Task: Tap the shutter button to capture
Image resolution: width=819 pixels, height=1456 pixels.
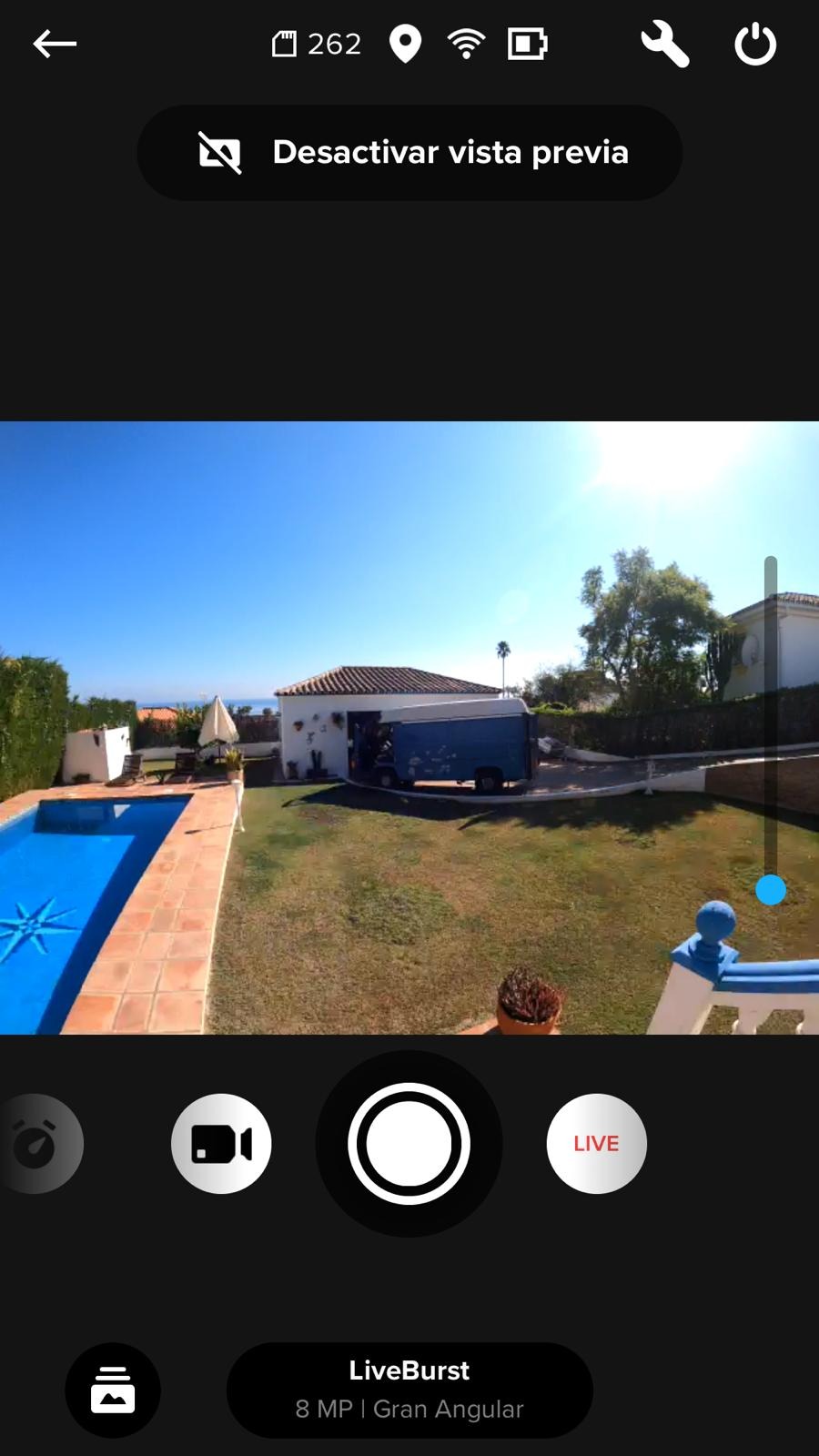Action: (409, 1144)
